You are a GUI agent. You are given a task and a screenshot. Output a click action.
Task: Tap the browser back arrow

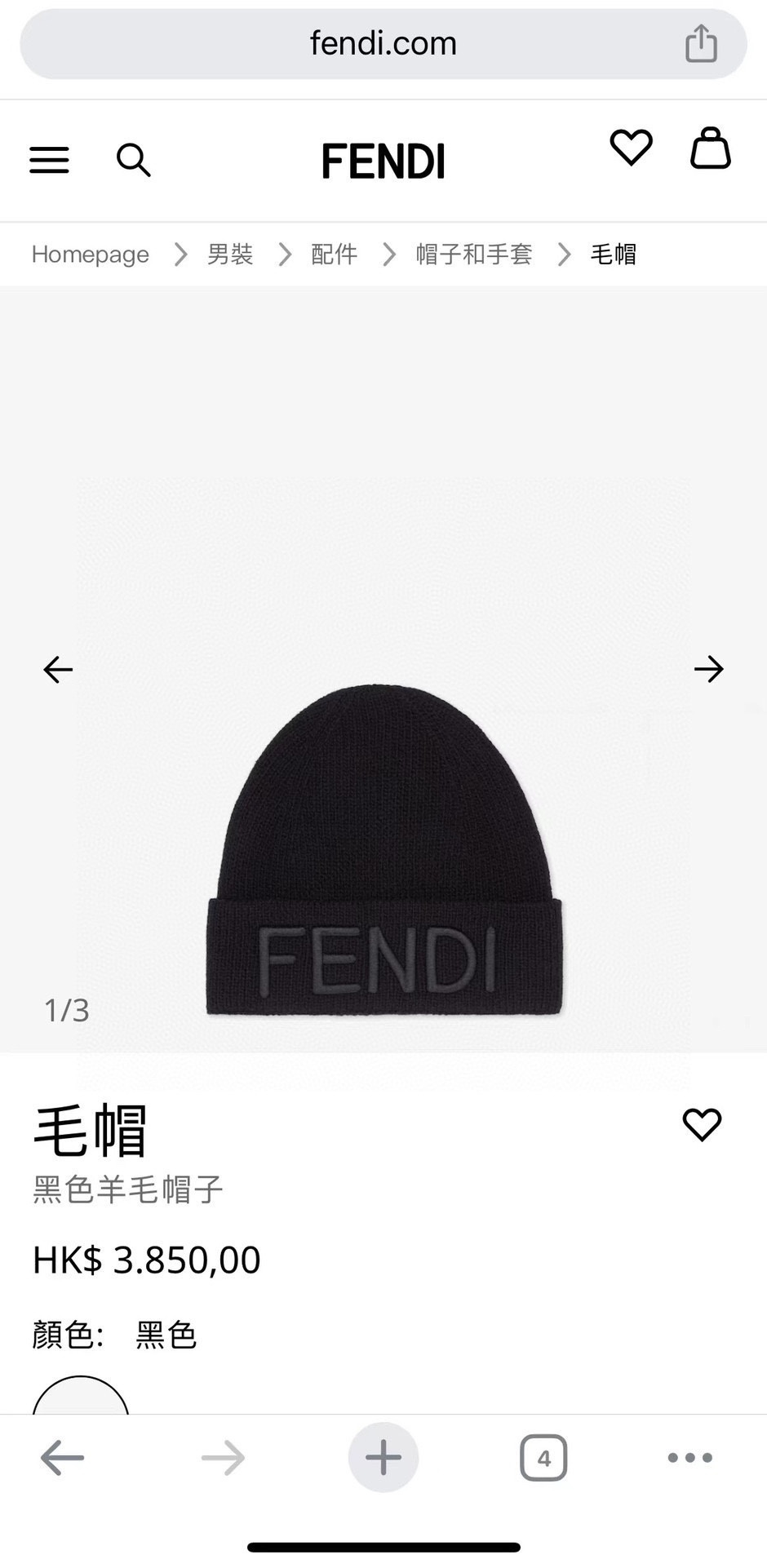point(62,1457)
